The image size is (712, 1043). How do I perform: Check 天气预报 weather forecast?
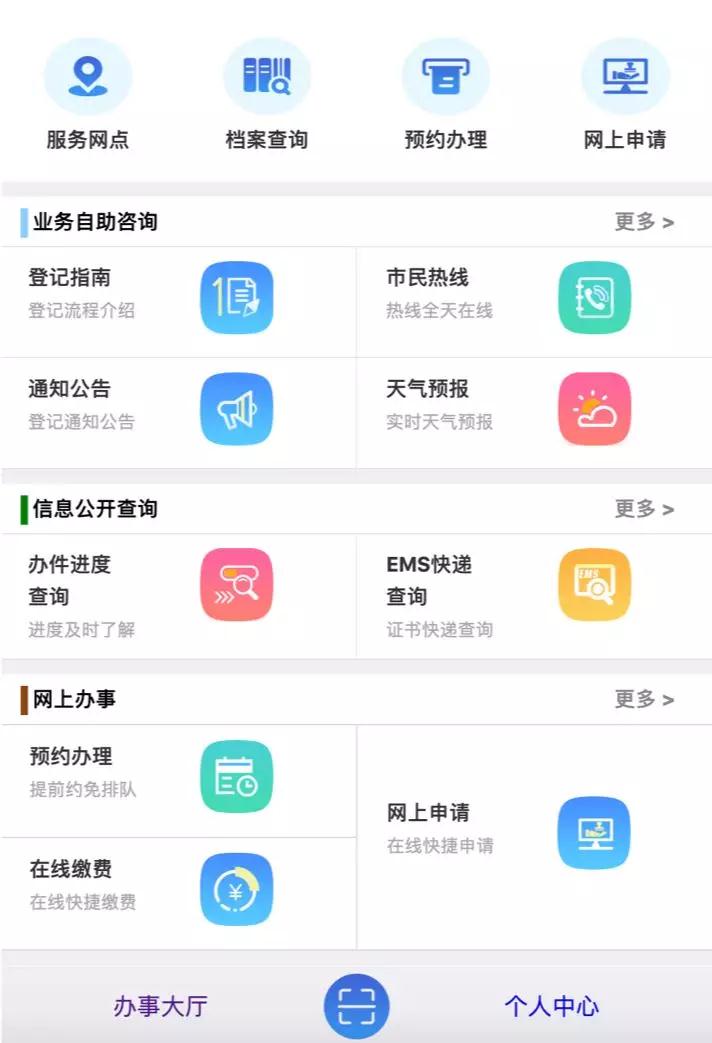pyautogui.click(x=534, y=409)
